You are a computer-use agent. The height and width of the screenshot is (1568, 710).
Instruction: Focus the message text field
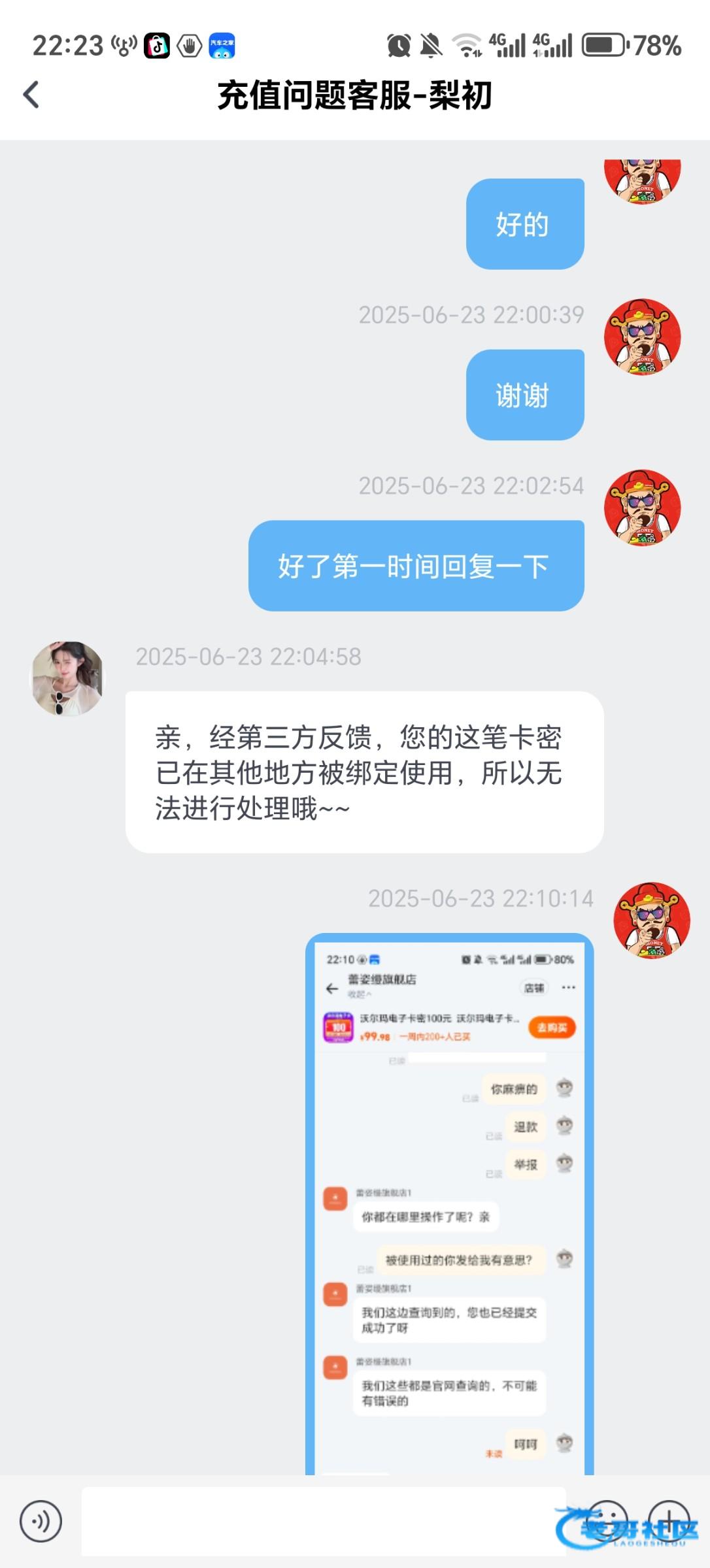(323, 1521)
